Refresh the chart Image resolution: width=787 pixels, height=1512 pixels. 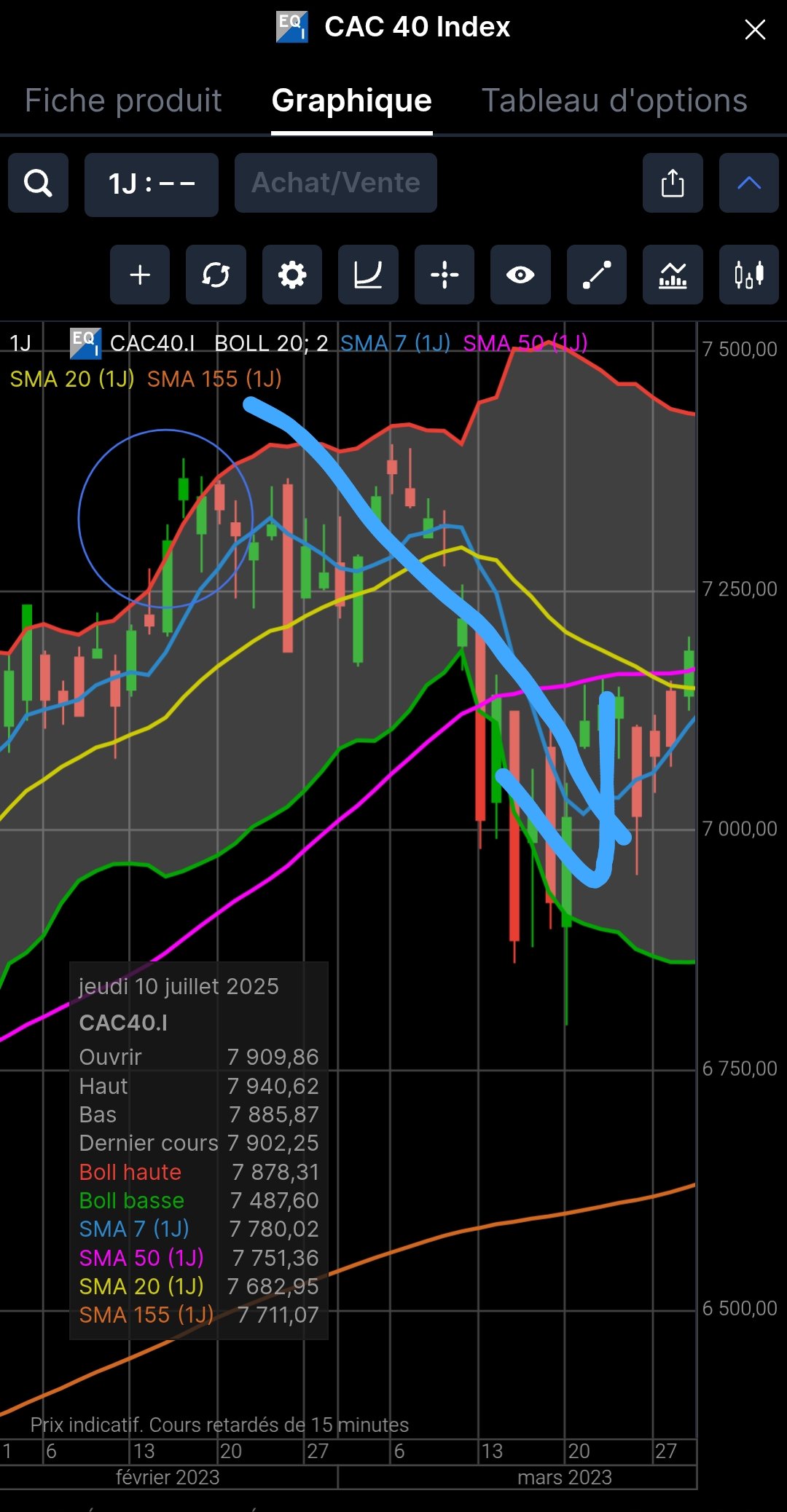pyautogui.click(x=216, y=275)
